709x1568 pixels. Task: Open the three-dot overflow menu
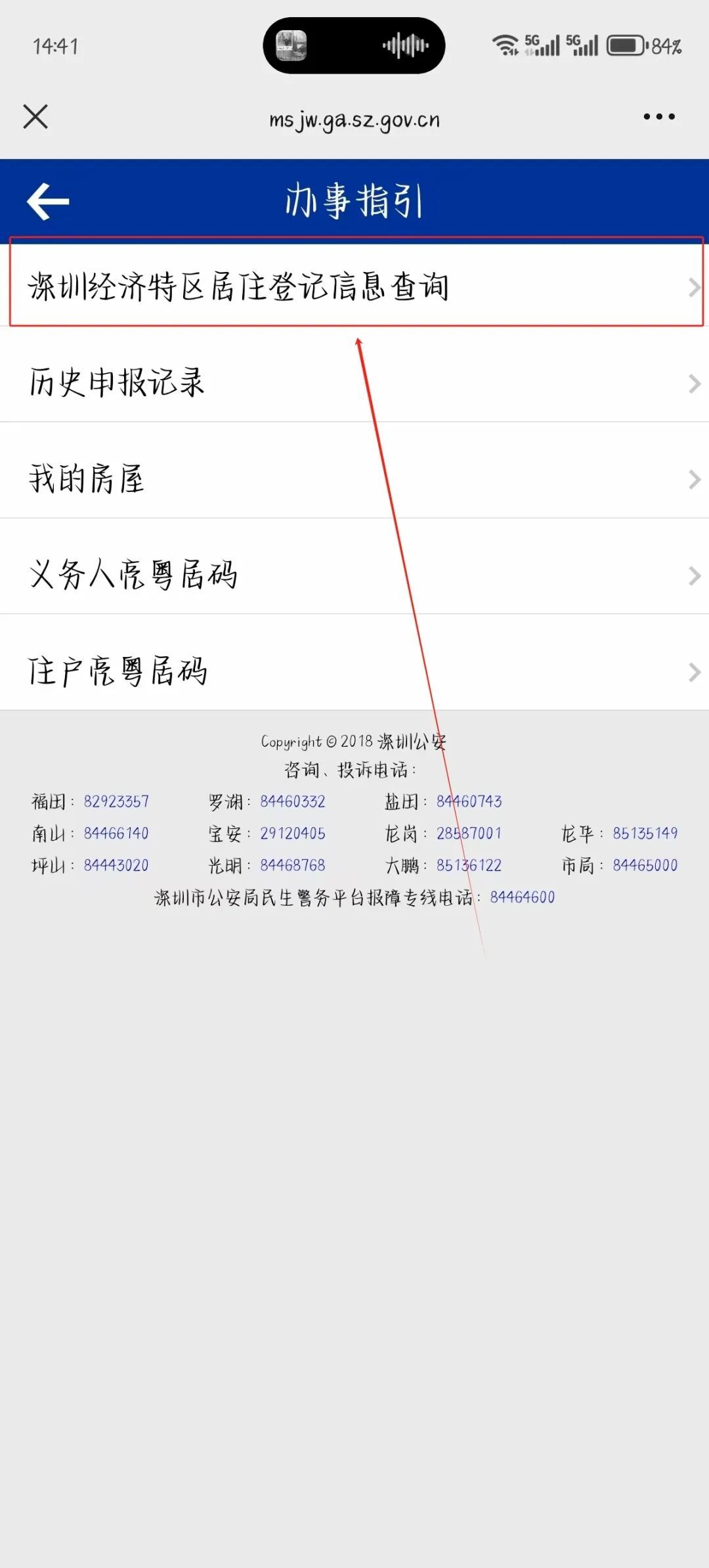659,117
